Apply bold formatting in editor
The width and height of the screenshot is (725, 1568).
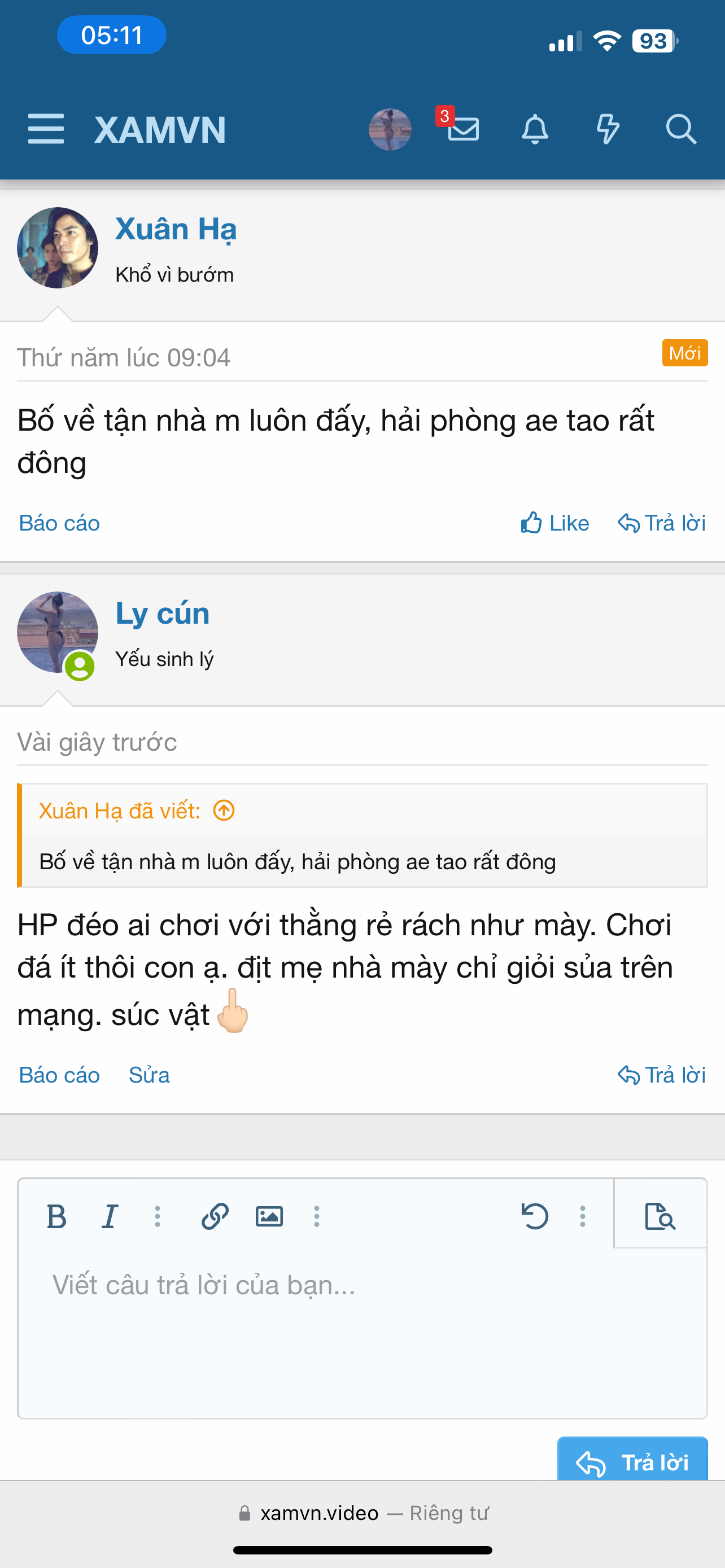tap(56, 1217)
